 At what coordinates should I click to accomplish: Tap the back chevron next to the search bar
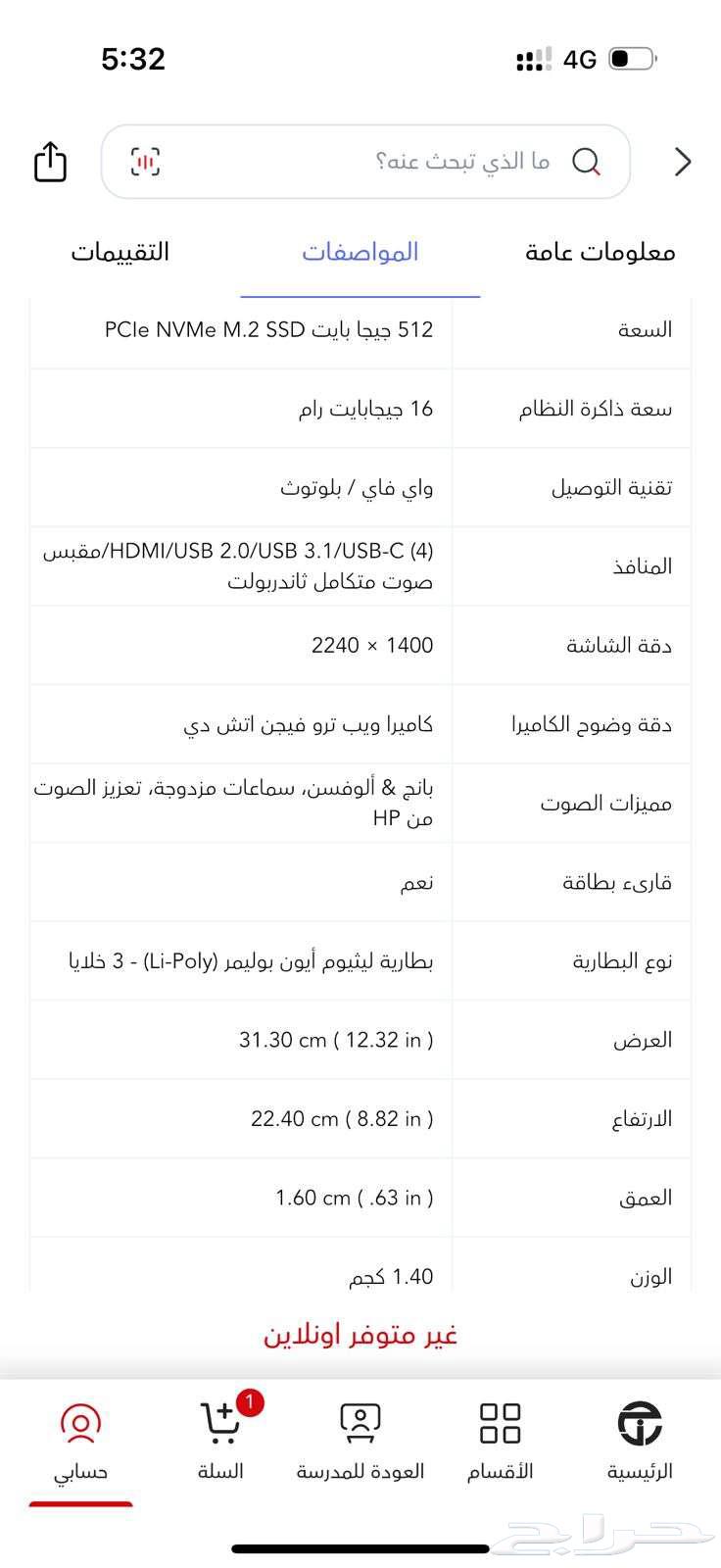[681, 161]
